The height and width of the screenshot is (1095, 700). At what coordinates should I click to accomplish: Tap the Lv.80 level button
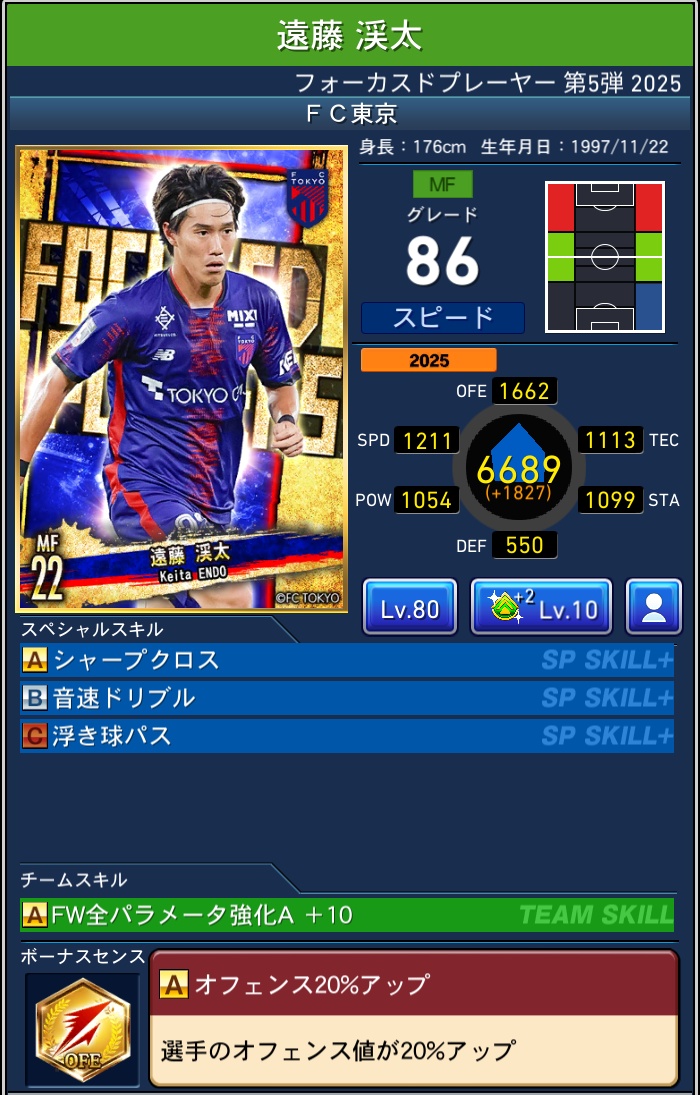[409, 607]
